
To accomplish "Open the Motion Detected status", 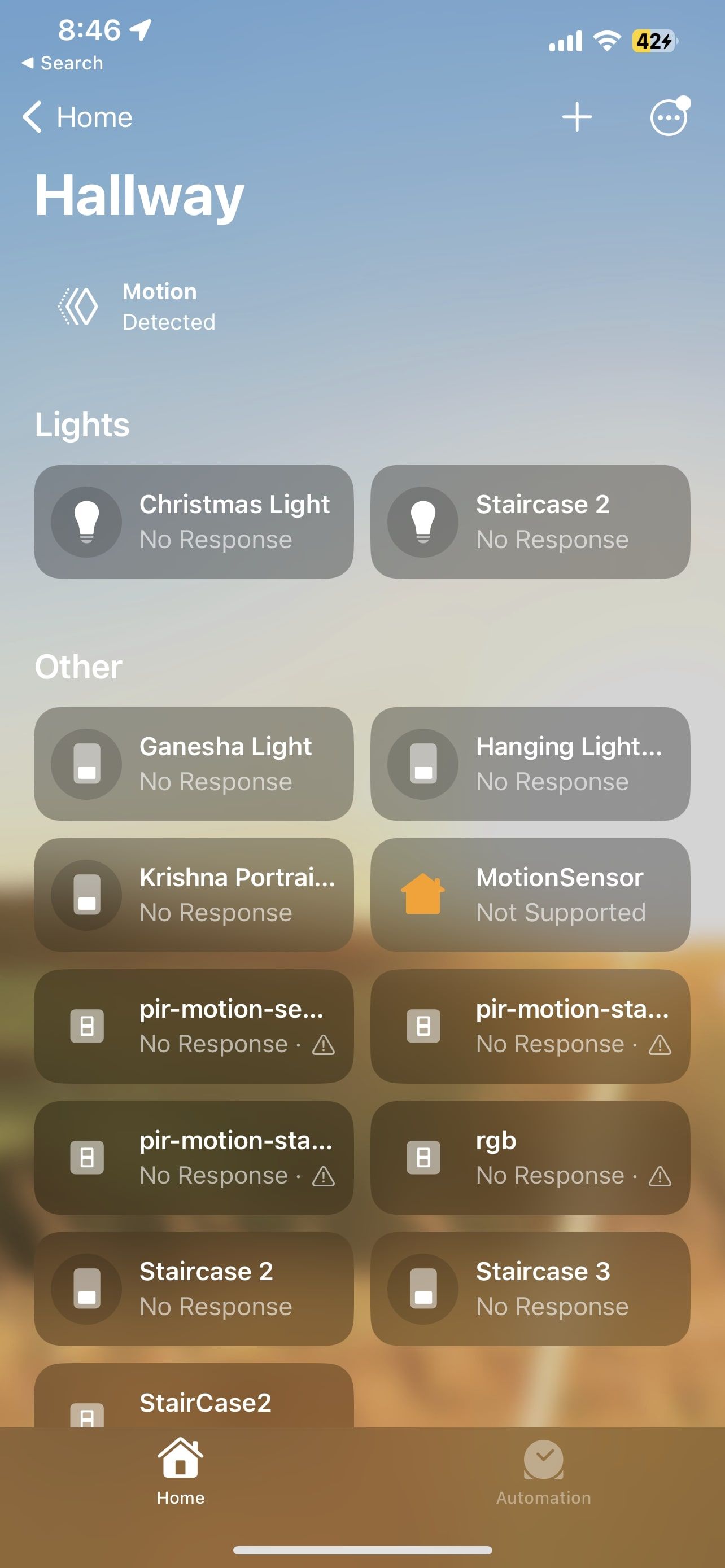I will (x=137, y=307).
